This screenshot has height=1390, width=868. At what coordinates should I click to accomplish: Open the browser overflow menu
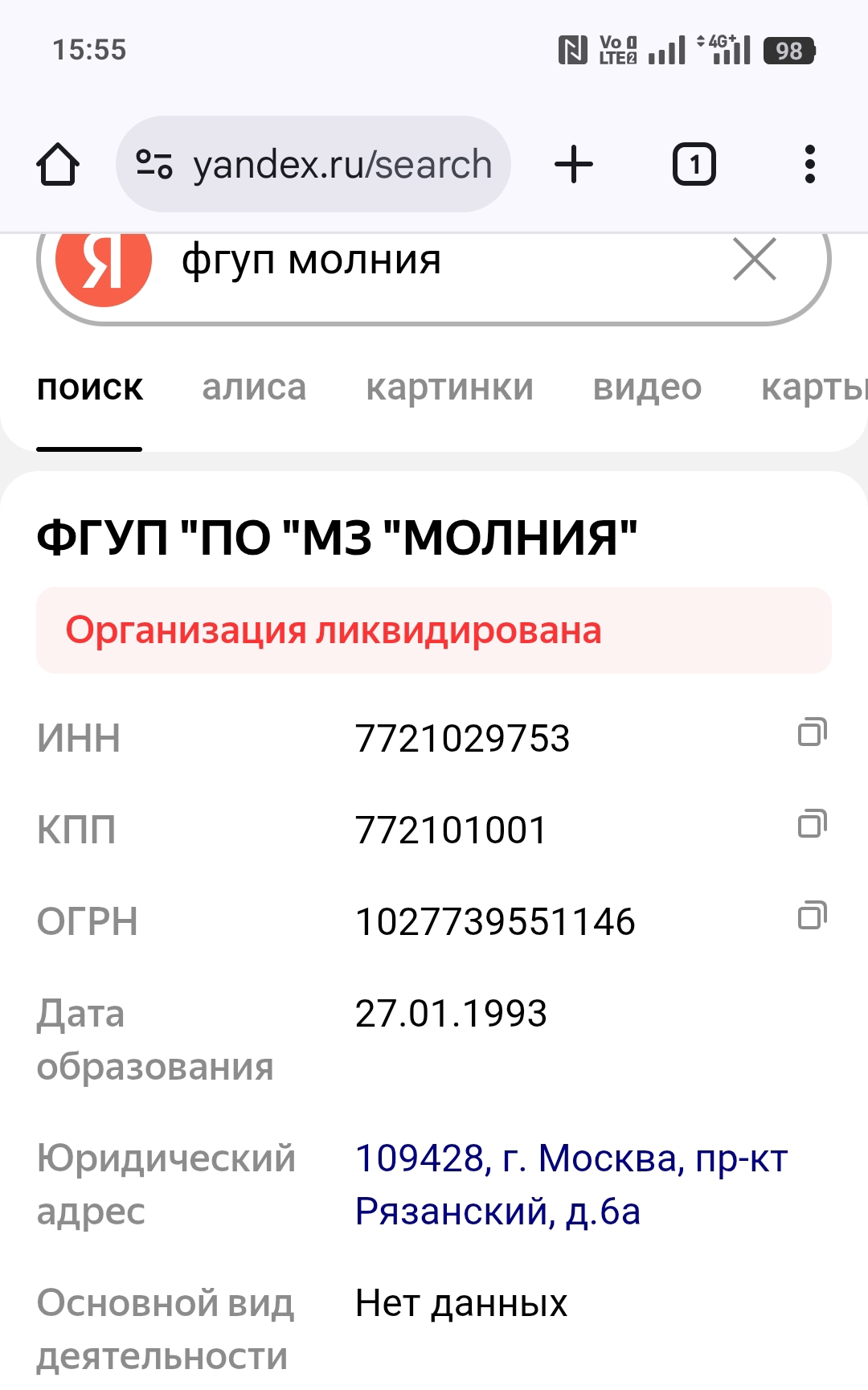tap(809, 165)
